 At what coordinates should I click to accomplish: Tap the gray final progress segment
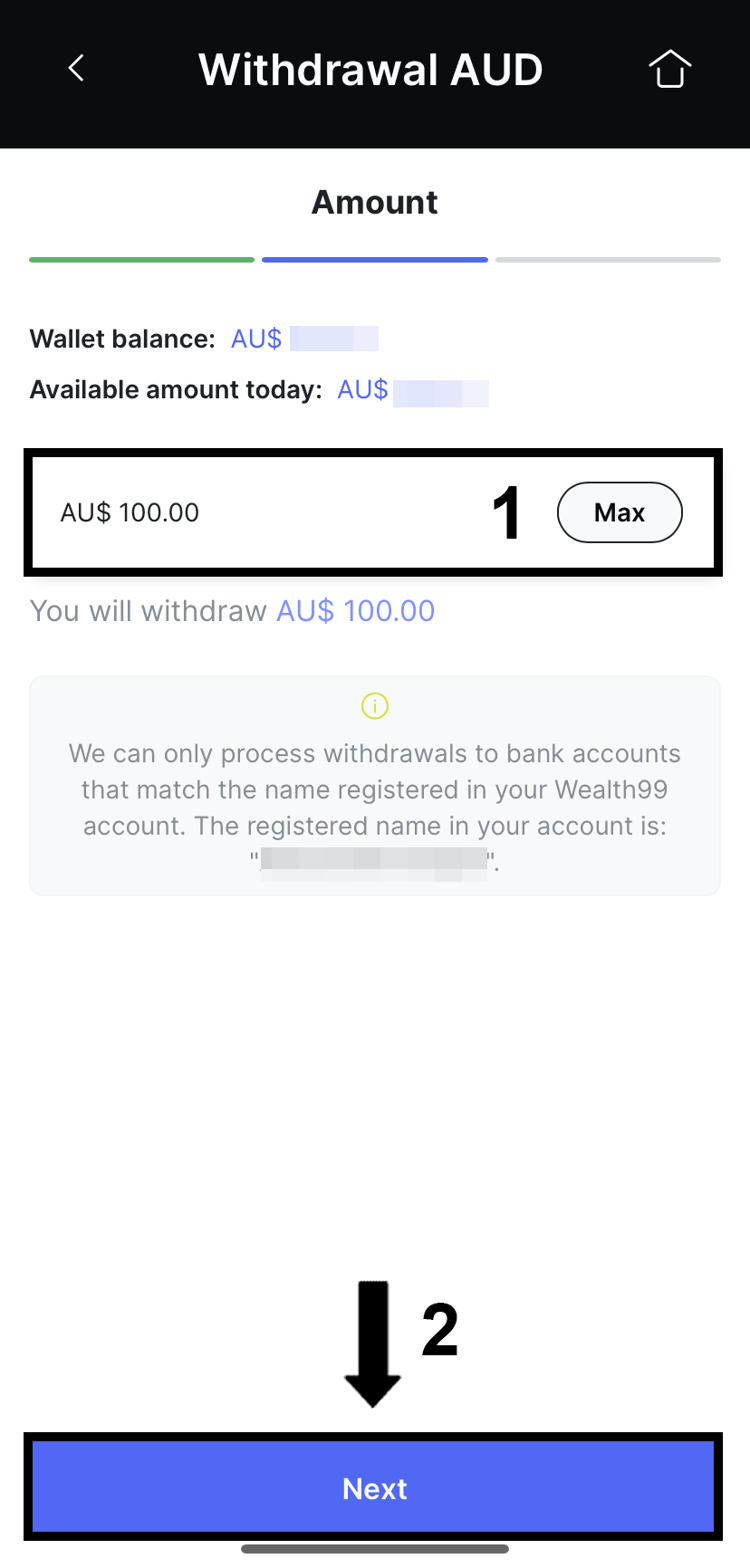(x=607, y=259)
